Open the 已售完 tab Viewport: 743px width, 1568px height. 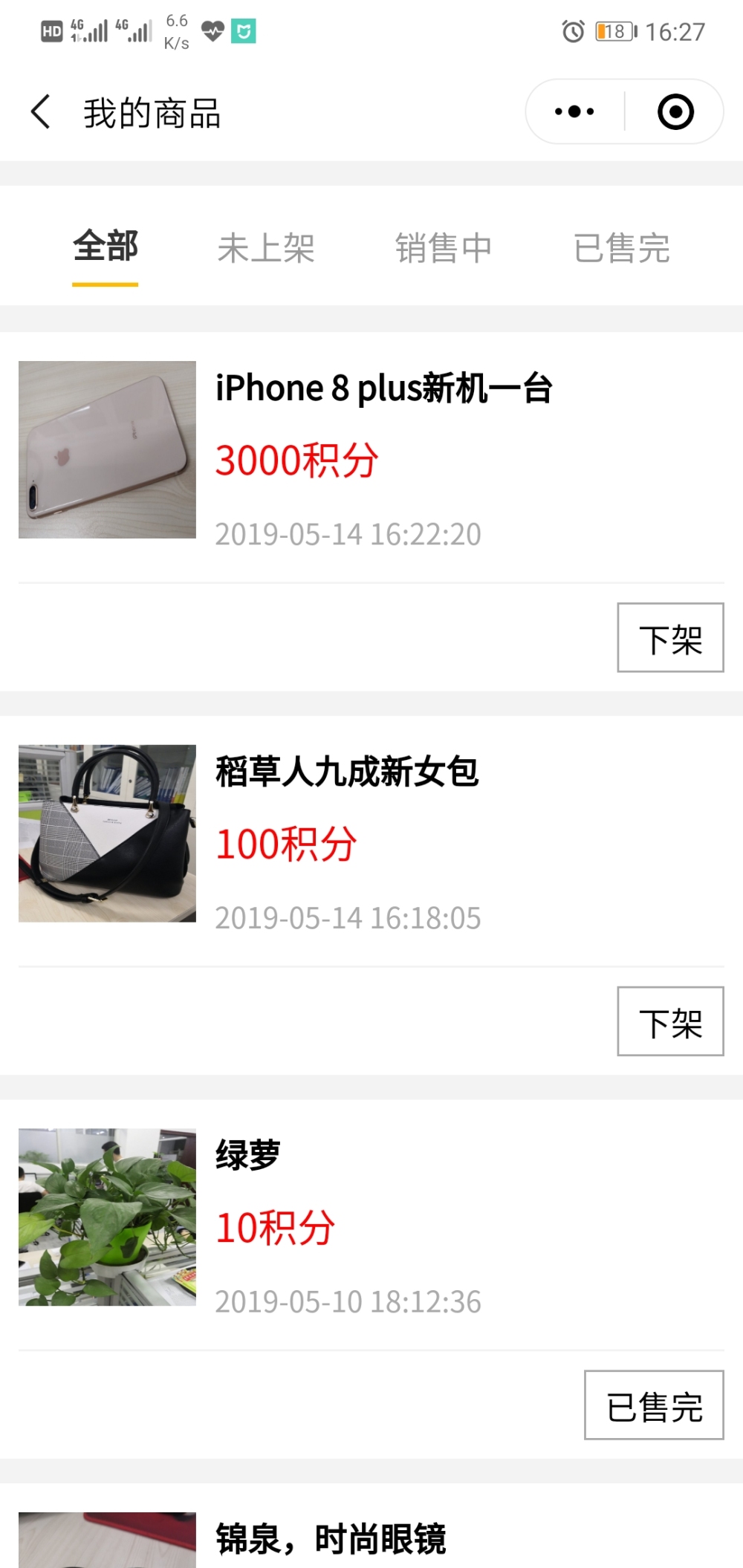click(x=624, y=247)
